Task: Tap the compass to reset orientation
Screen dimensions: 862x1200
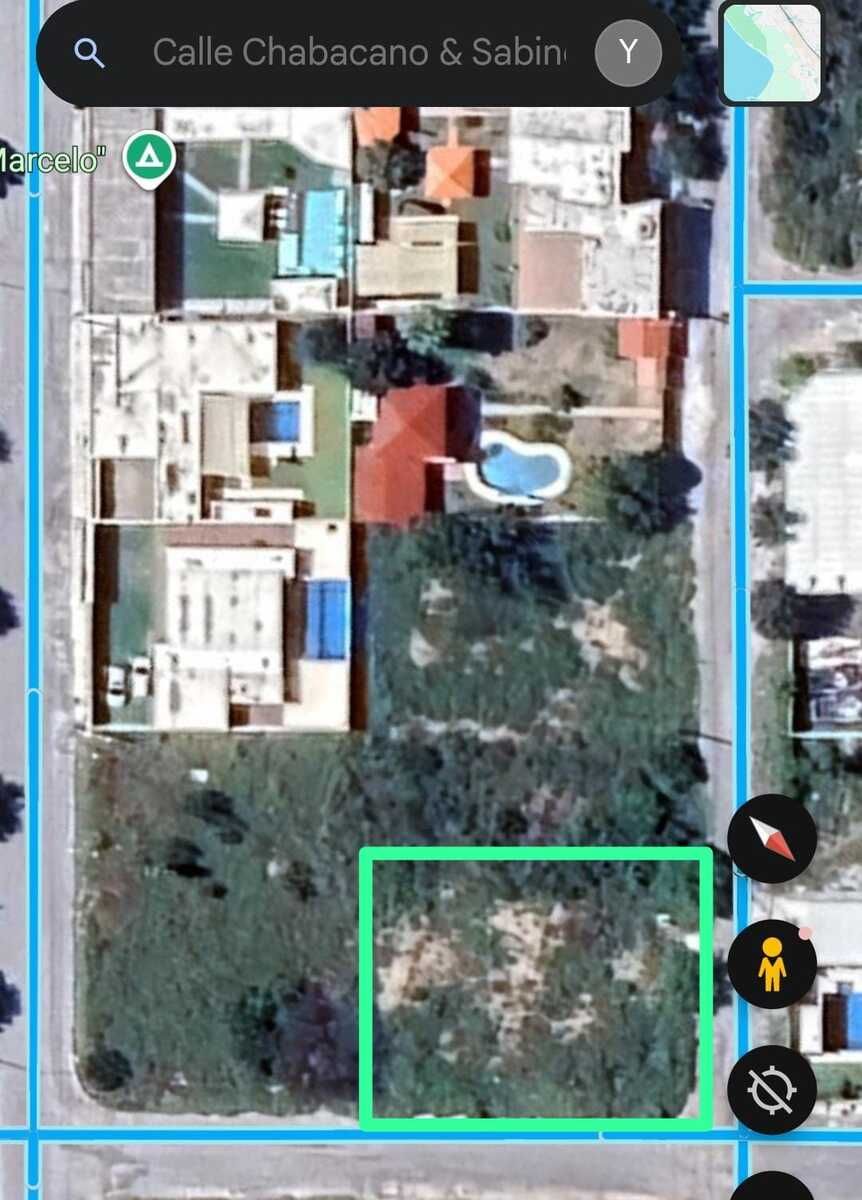Action: tap(771, 838)
